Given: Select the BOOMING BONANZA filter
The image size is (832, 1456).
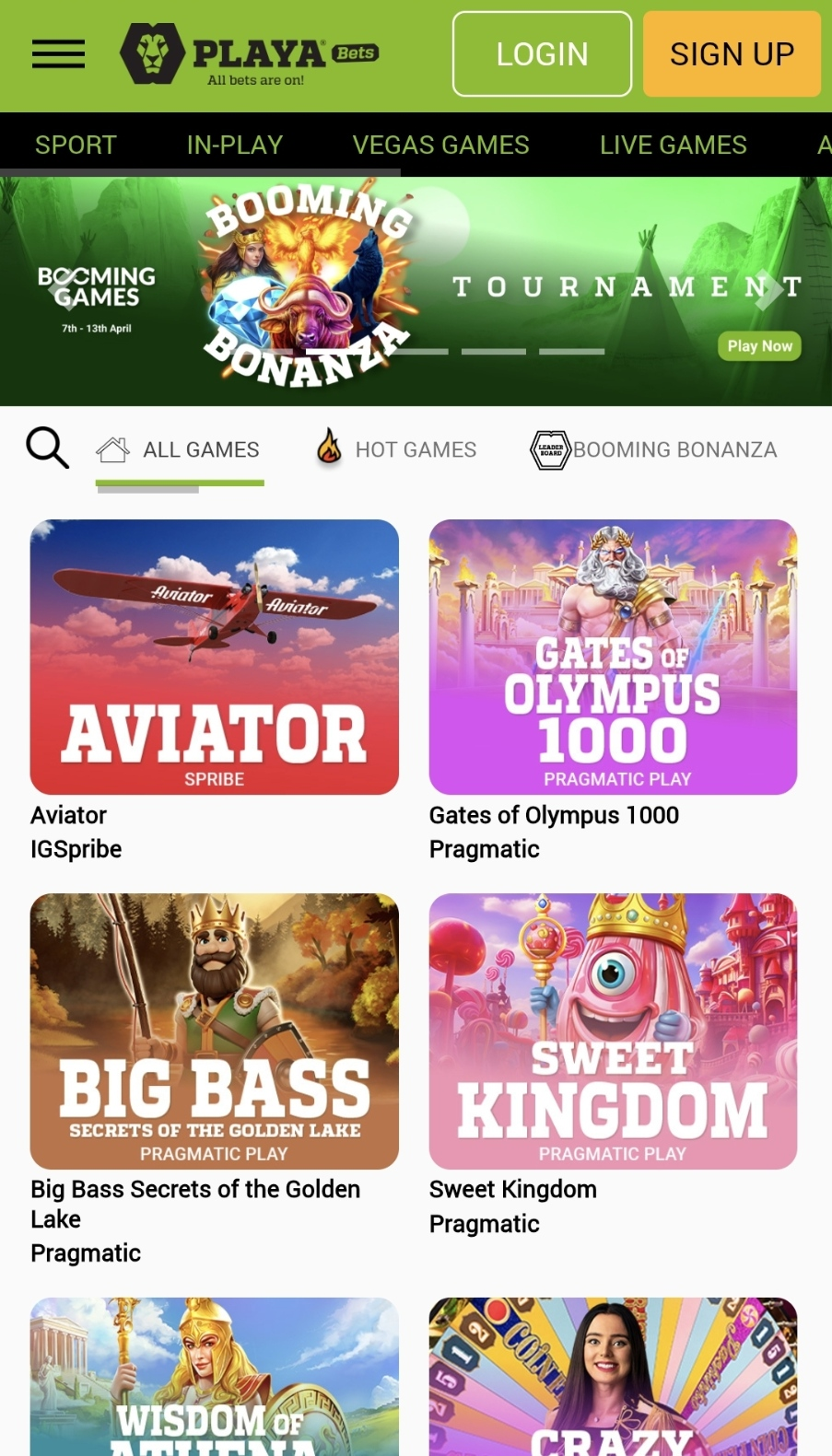Looking at the screenshot, I should 654,449.
